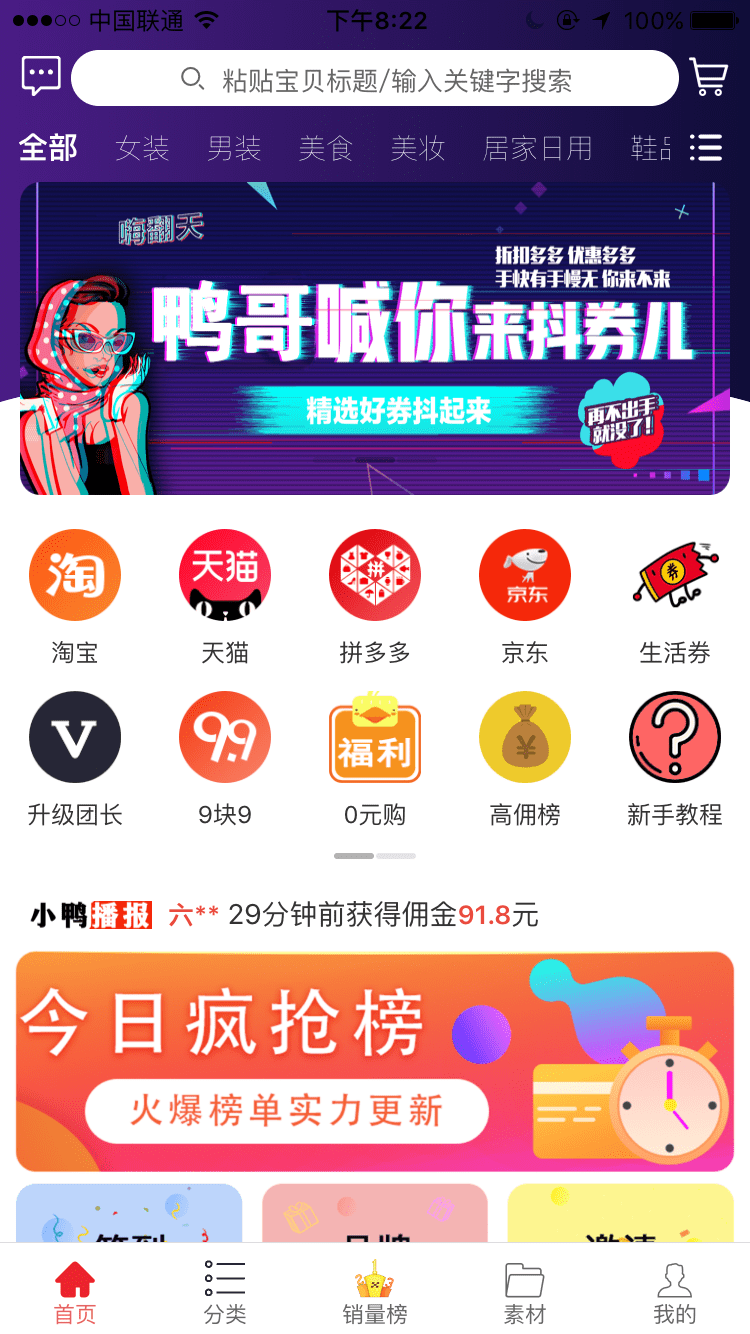Select the 美食 category tab
Viewport: 750px width, 1334px height.
(326, 149)
